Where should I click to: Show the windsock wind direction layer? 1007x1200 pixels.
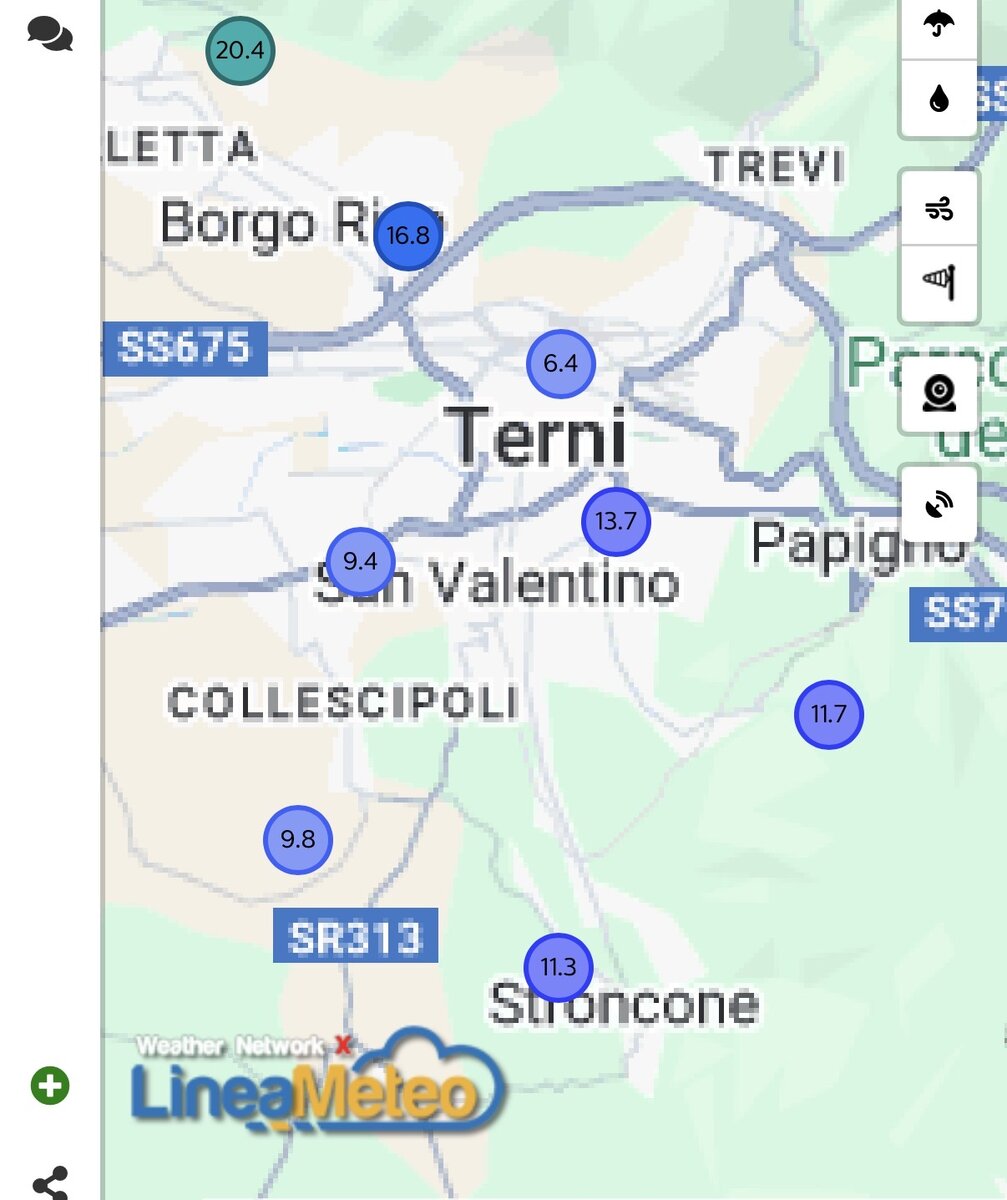[938, 282]
